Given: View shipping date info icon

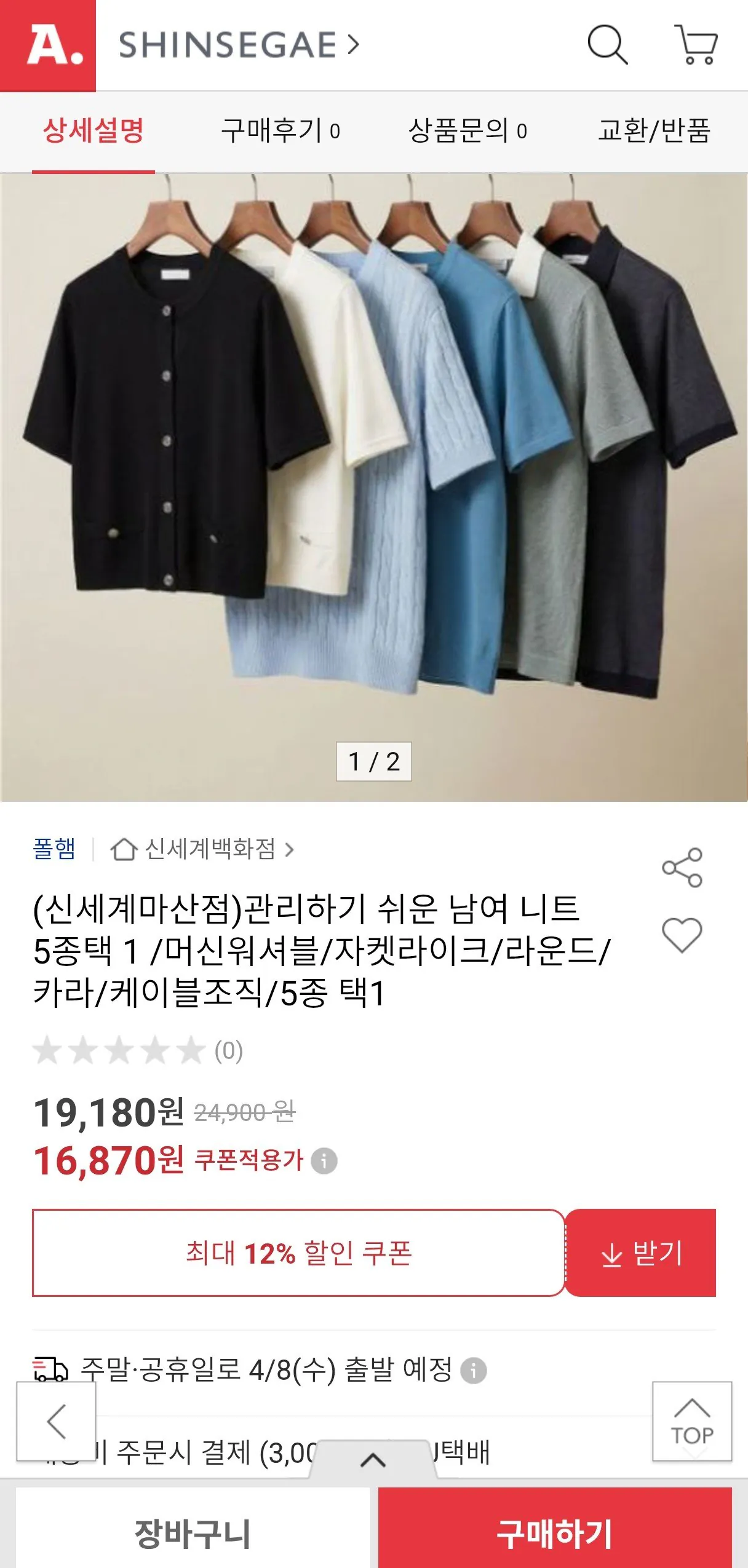Looking at the screenshot, I should [474, 1371].
